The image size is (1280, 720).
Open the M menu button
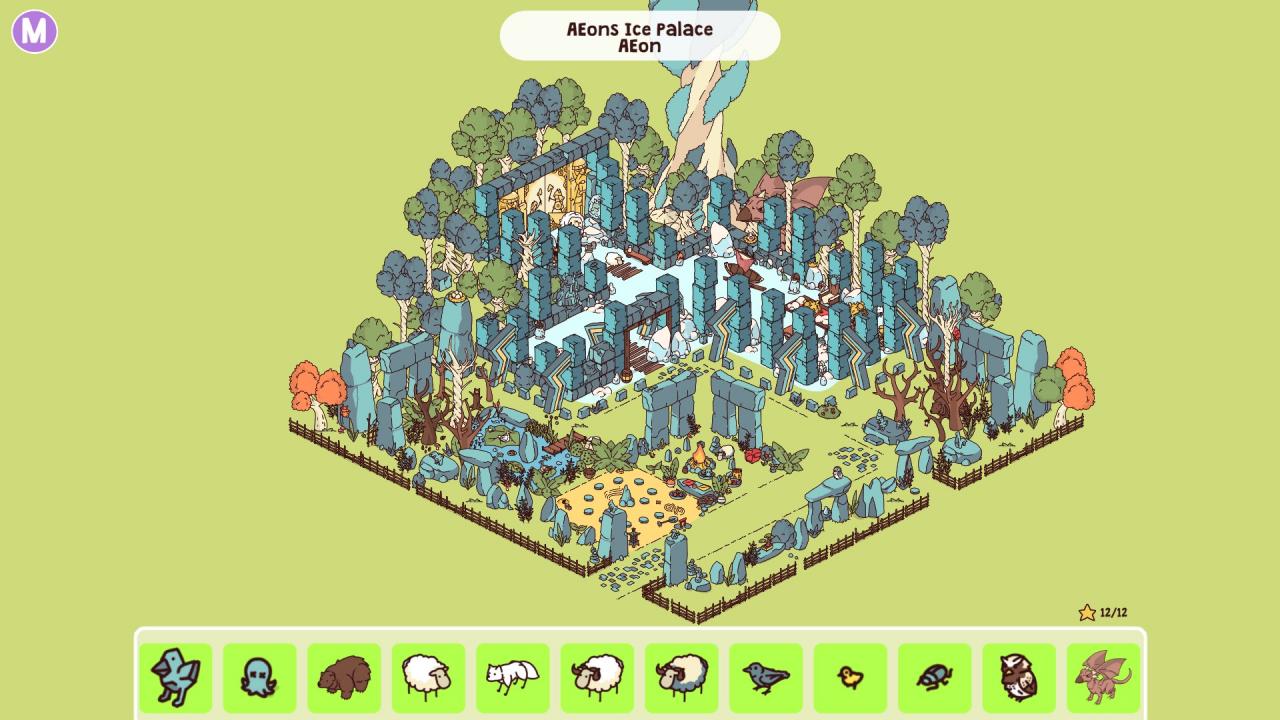click(x=34, y=32)
